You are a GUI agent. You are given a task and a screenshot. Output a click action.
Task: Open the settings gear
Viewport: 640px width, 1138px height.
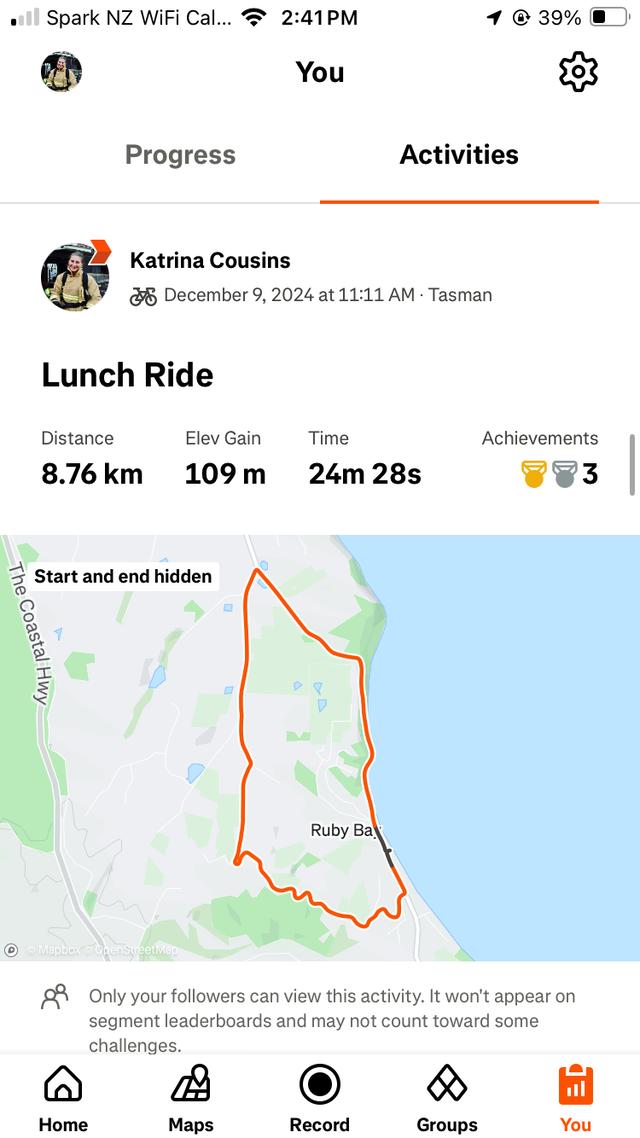coord(578,72)
